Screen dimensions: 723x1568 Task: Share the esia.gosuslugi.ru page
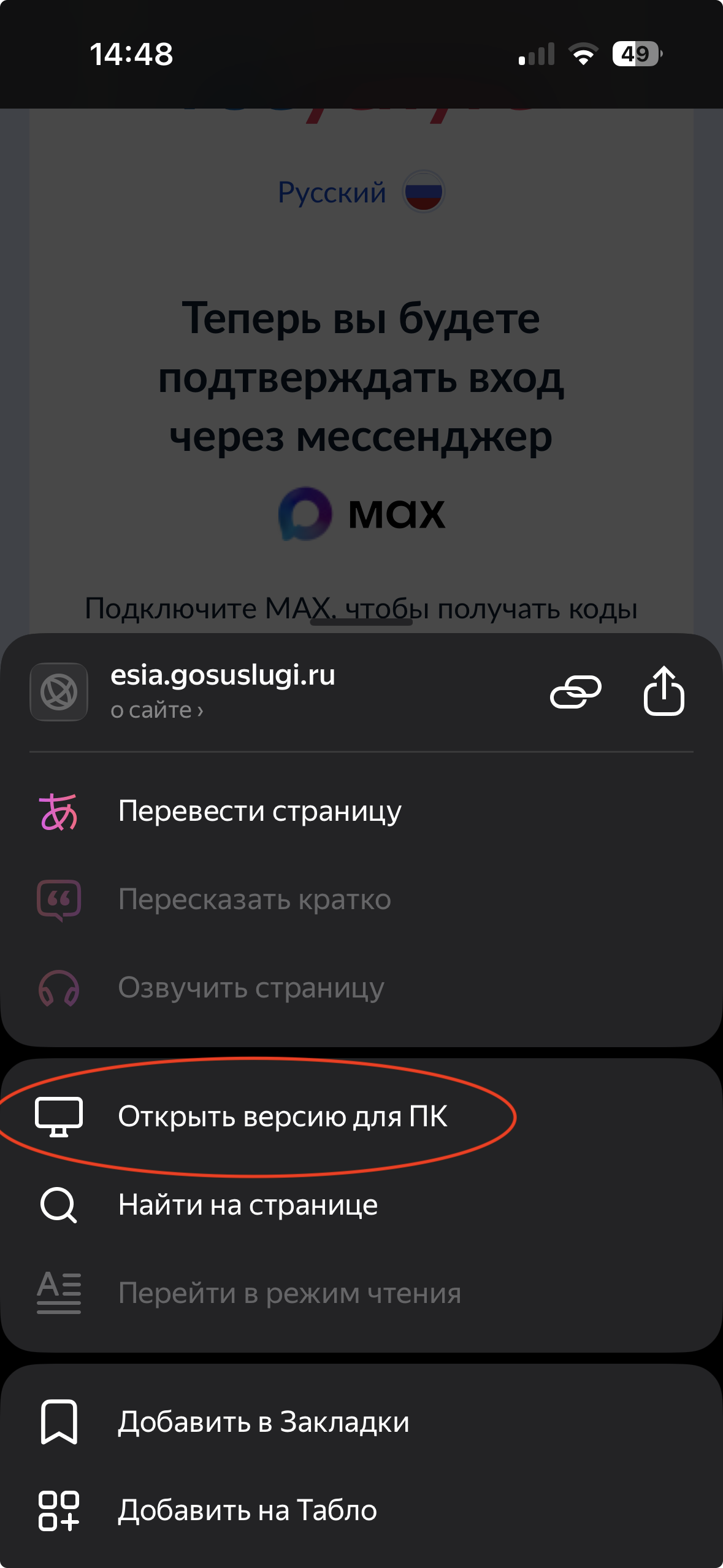point(664,691)
